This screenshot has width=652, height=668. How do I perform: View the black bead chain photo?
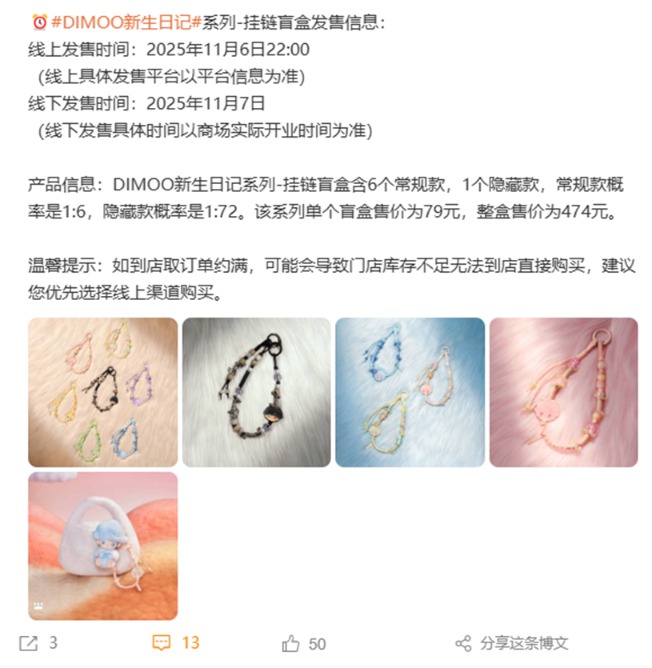(x=256, y=392)
